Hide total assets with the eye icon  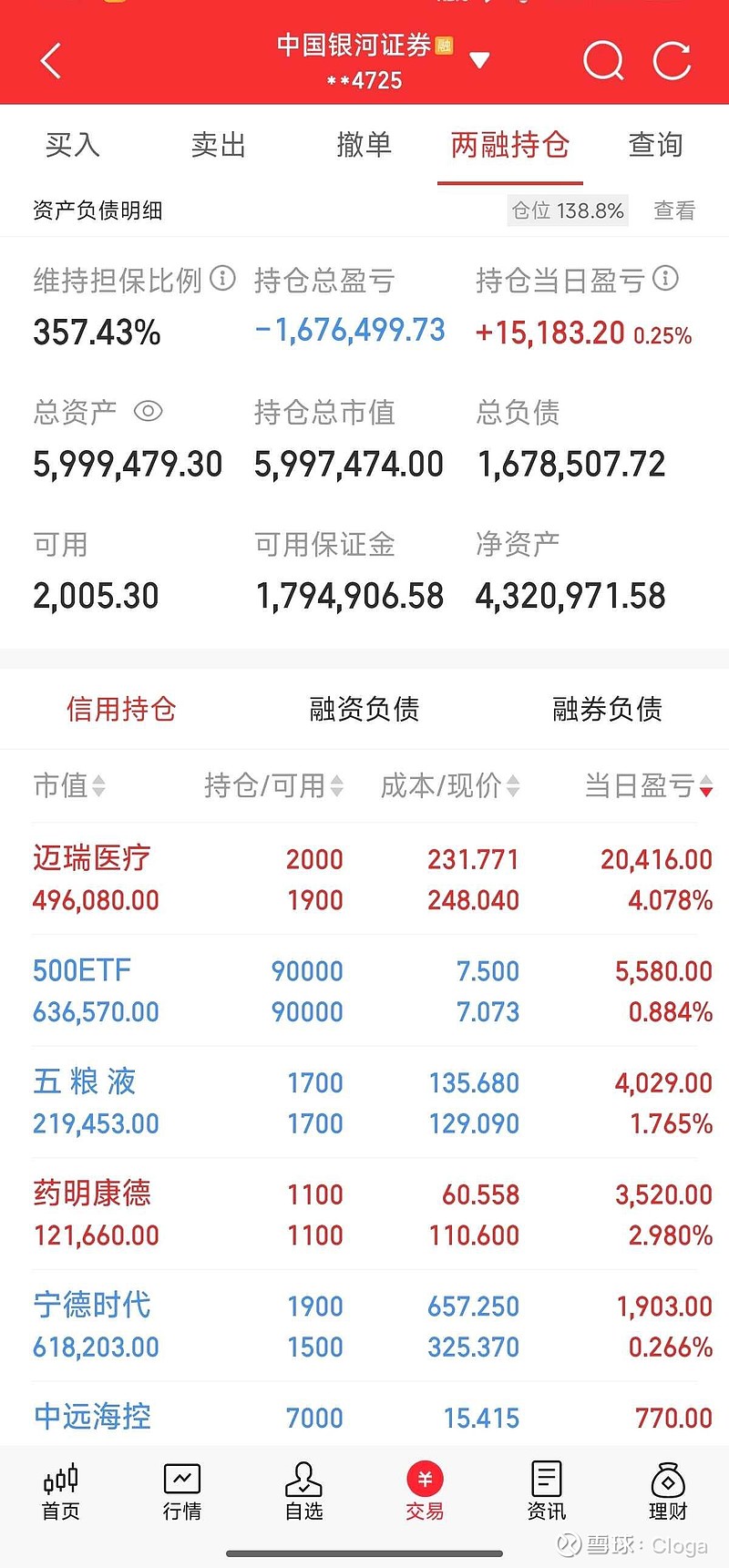point(148,412)
